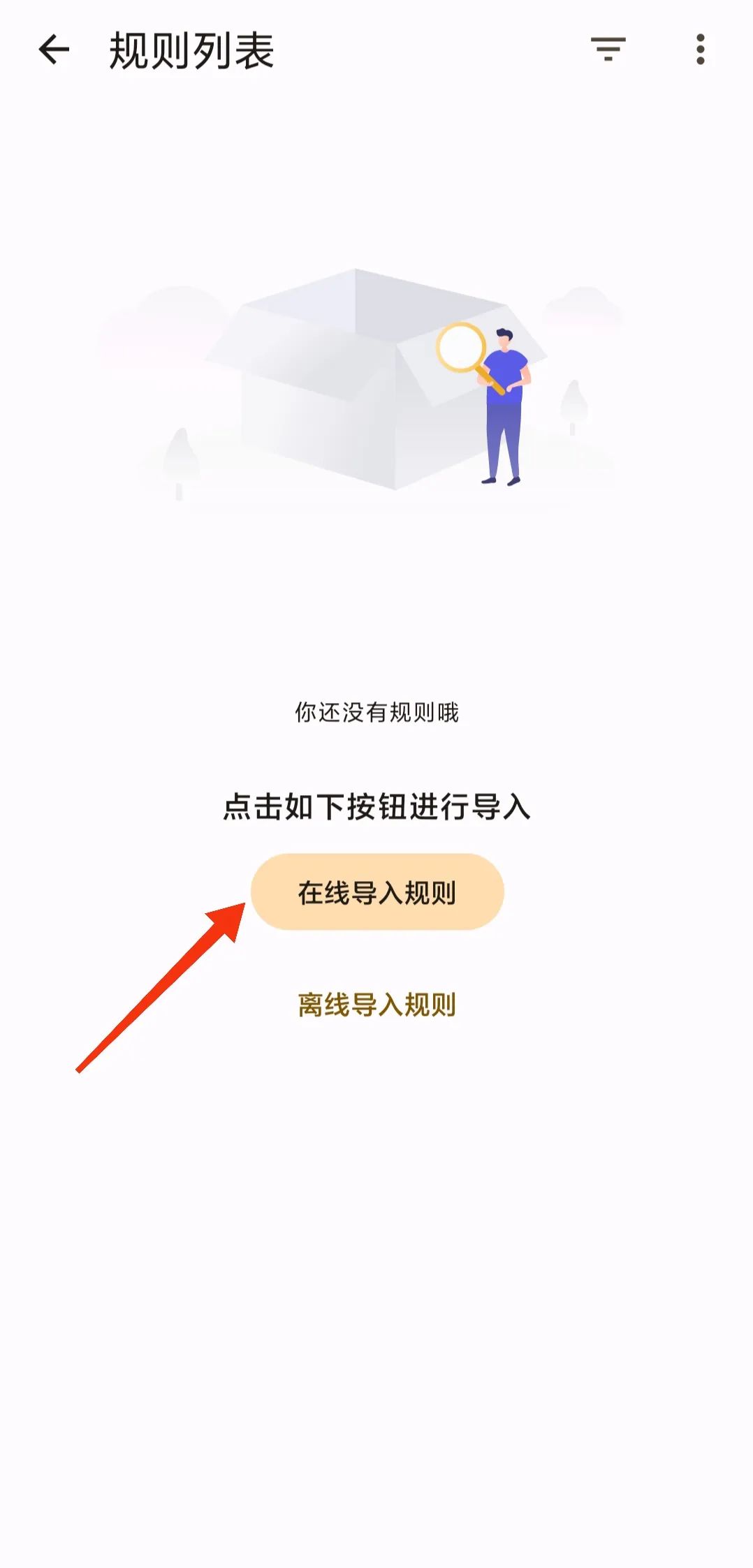The height and width of the screenshot is (1568, 753).
Task: Tap the 在线导入规则 button
Action: [377, 892]
